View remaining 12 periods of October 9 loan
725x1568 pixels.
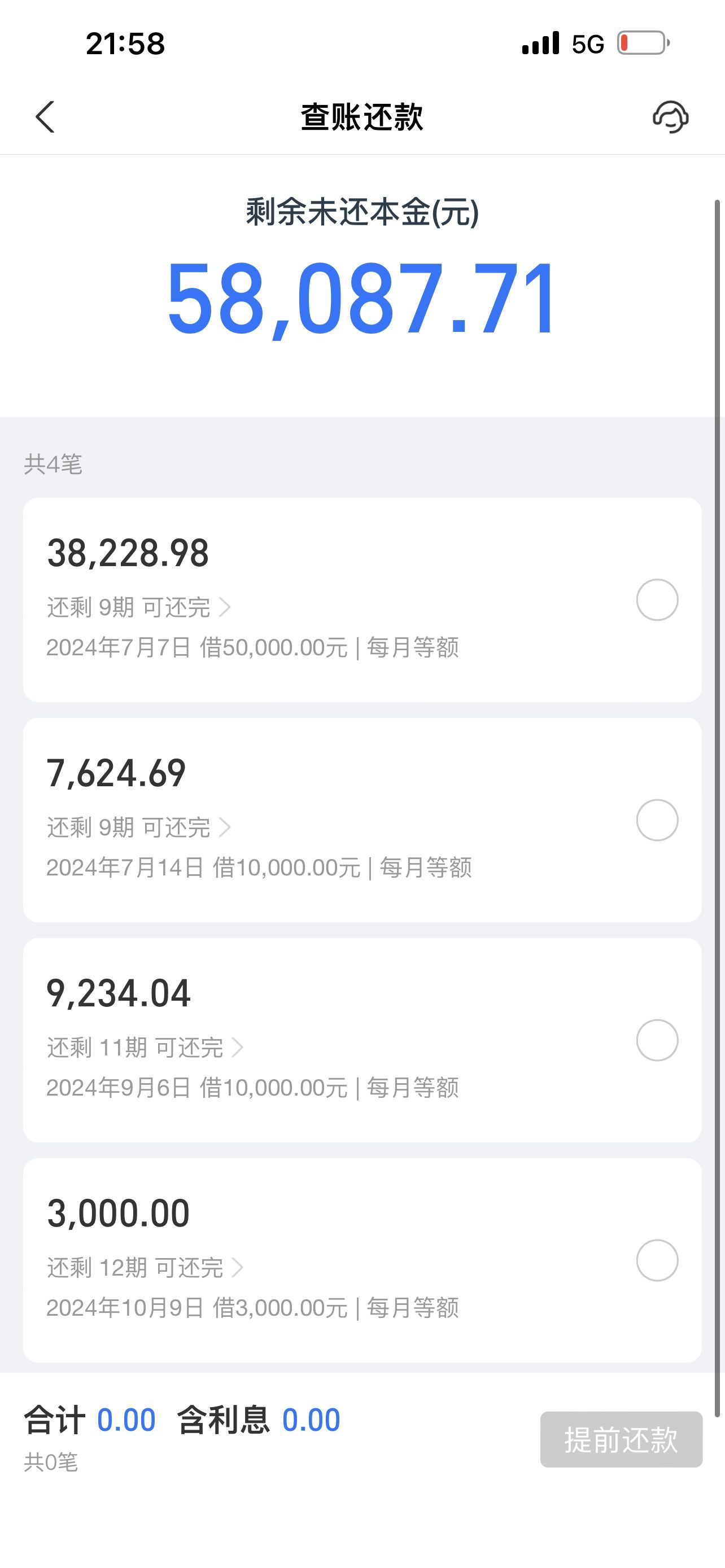(x=146, y=1268)
